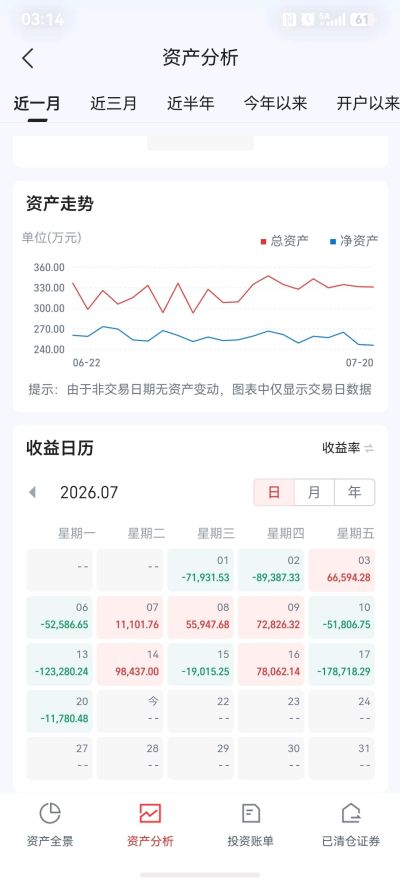Open the 今年以来 tab
The height and width of the screenshot is (884, 400).
tap(275, 104)
